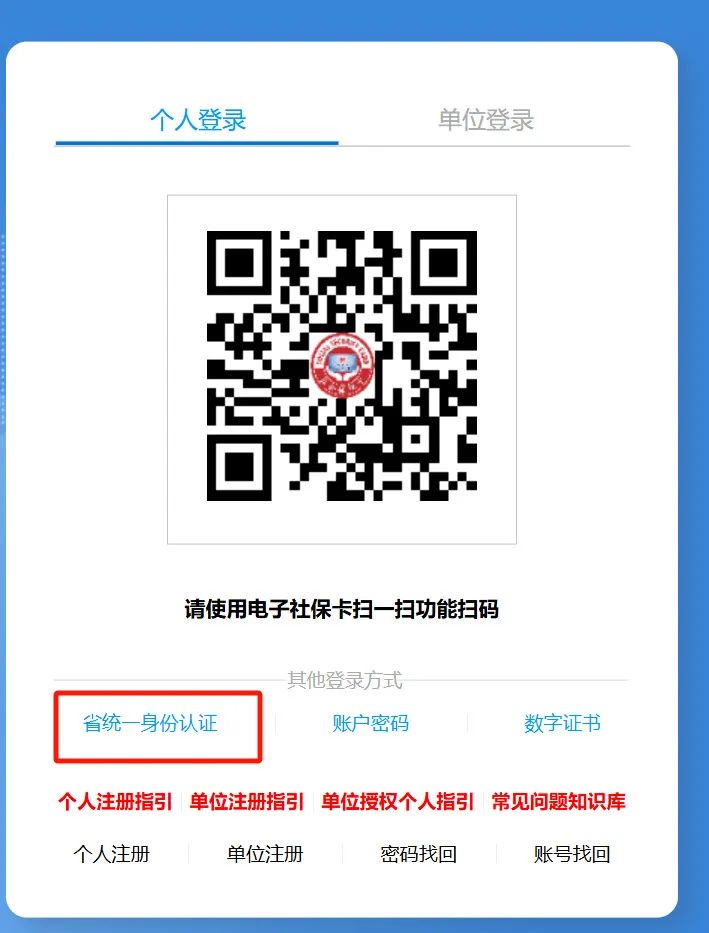Viewport: 709px width, 933px height.
Task: View 单位授权个人指引
Action: [397, 802]
